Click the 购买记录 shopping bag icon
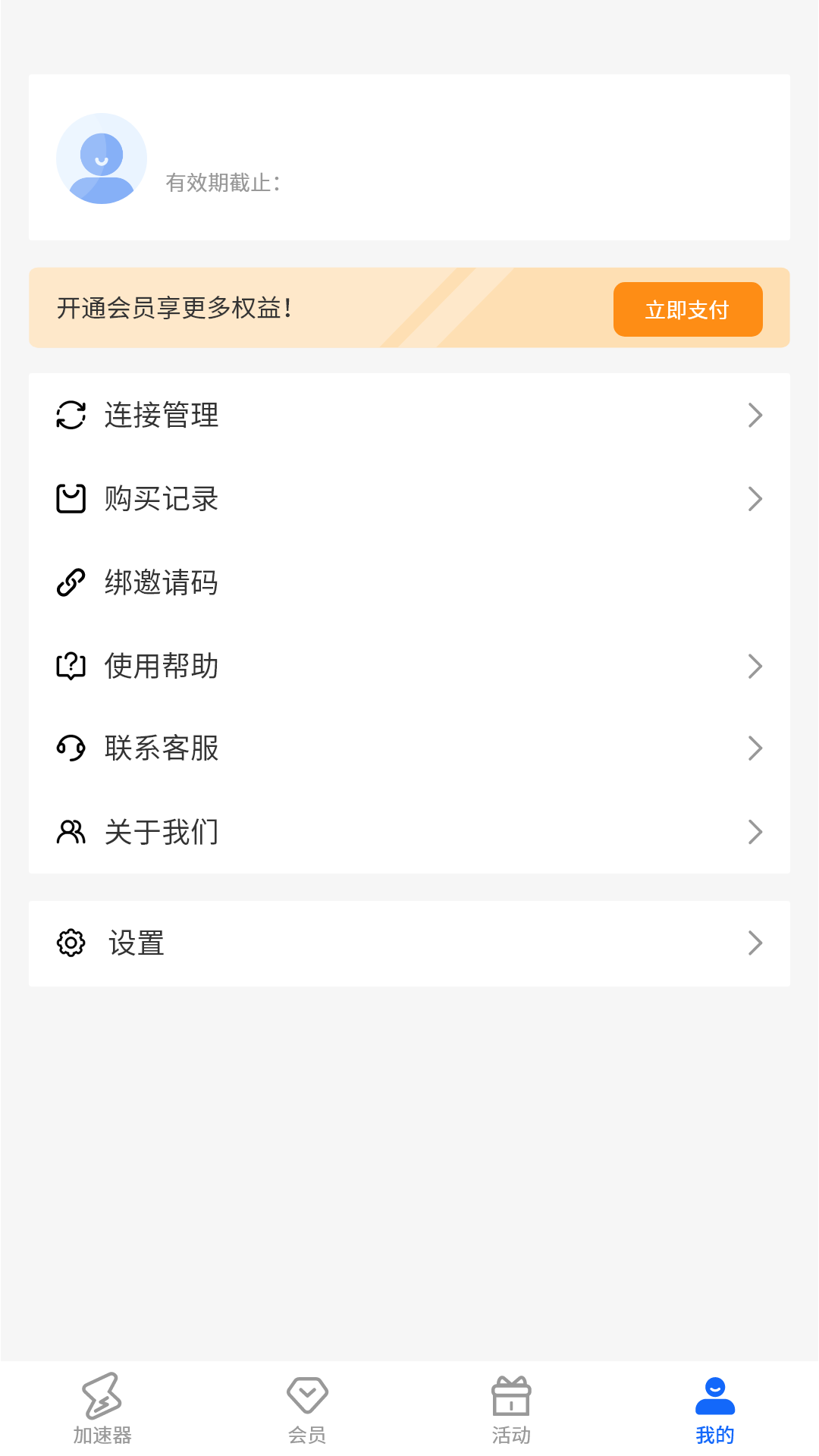819x1456 pixels. point(71,498)
